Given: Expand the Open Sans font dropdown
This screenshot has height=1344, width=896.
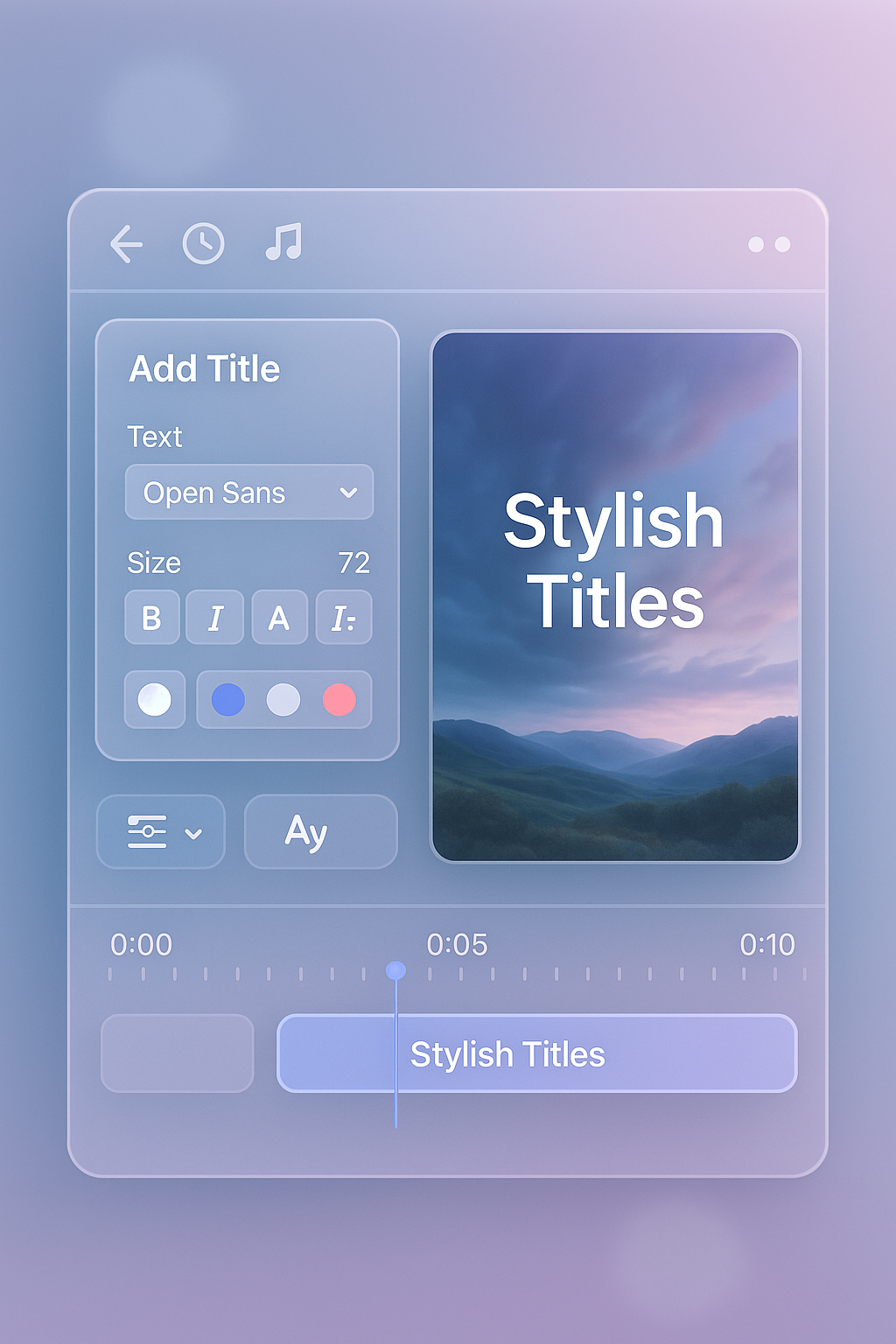Looking at the screenshot, I should click(x=249, y=493).
